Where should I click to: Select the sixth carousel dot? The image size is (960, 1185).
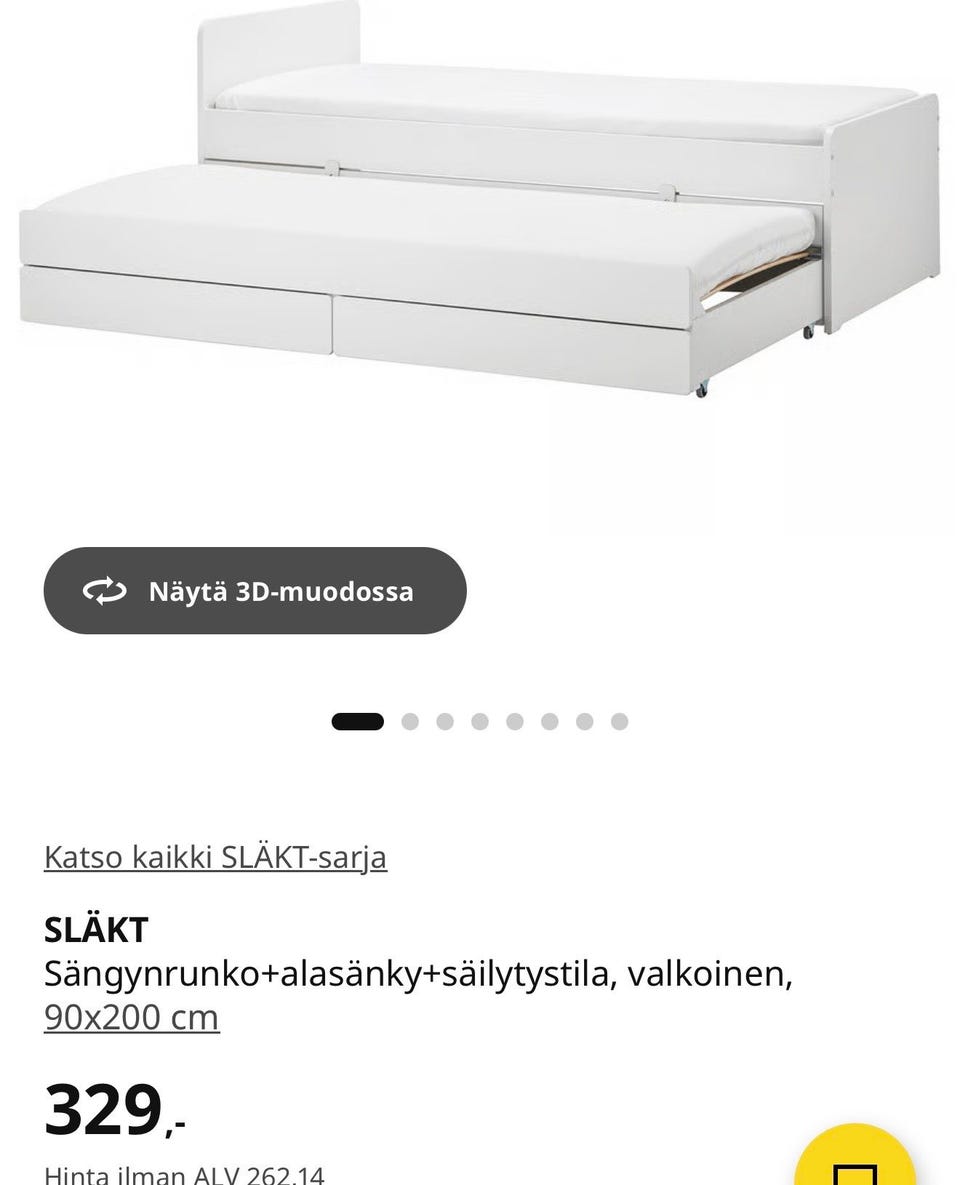pyautogui.click(x=548, y=719)
